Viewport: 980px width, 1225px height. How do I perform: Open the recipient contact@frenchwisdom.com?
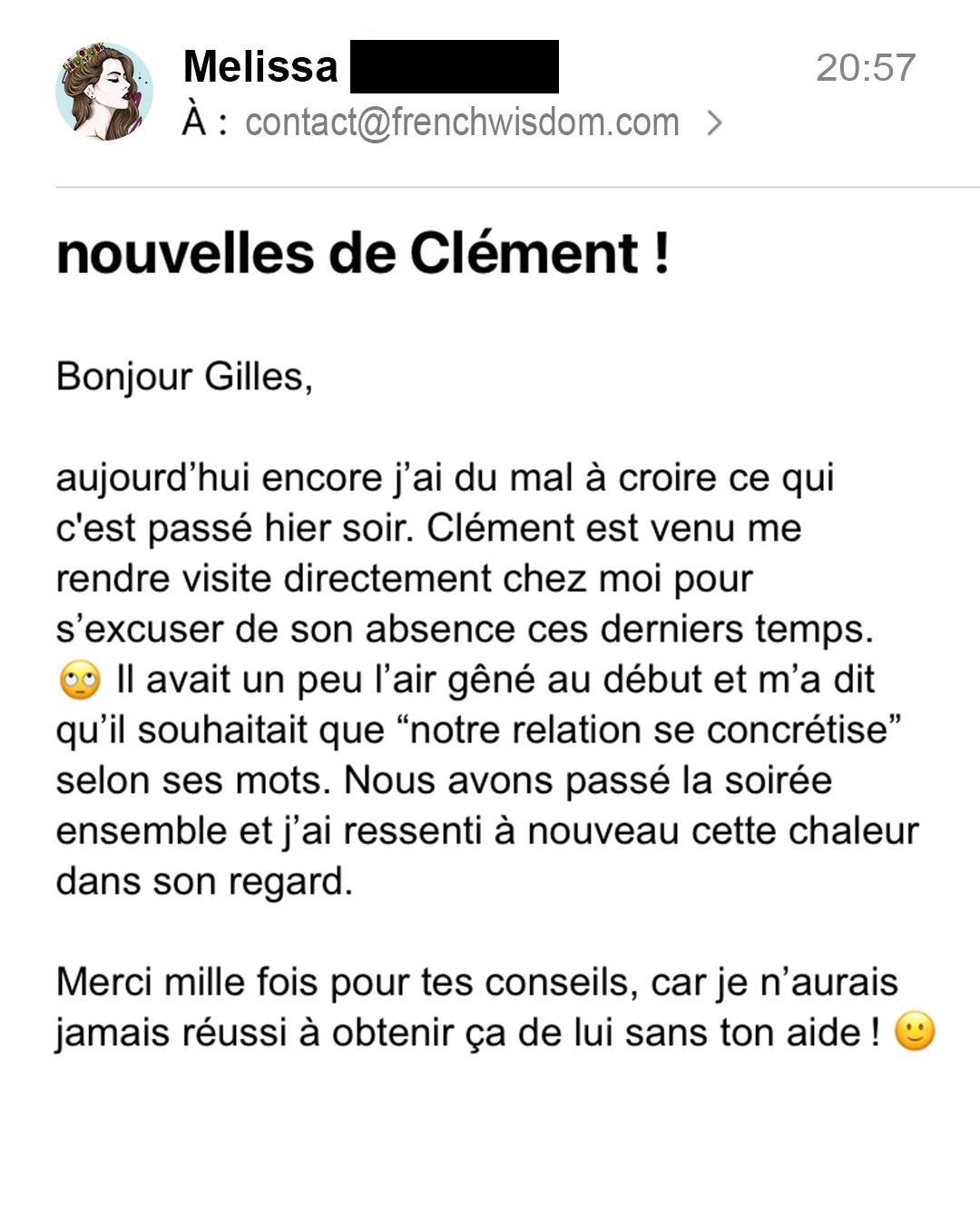(462, 122)
